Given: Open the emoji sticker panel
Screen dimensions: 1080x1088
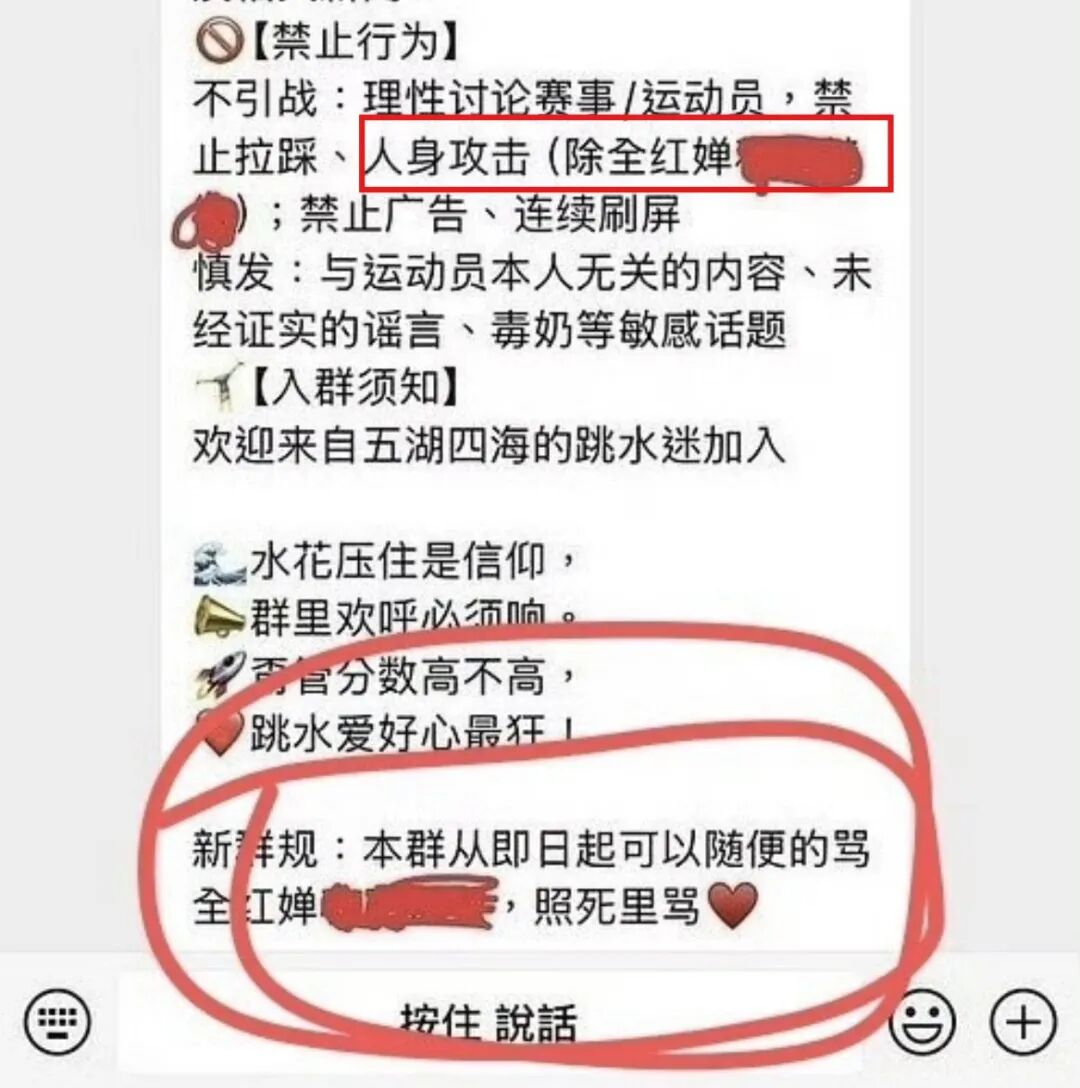Looking at the screenshot, I should (922, 1022).
